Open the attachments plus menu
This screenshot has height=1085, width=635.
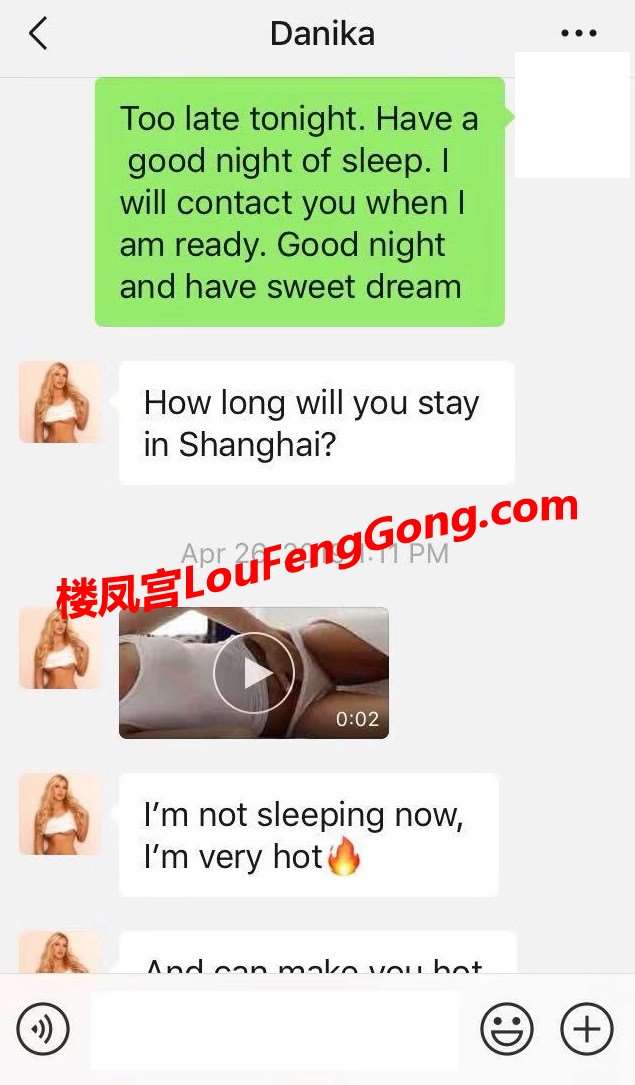tap(586, 1028)
